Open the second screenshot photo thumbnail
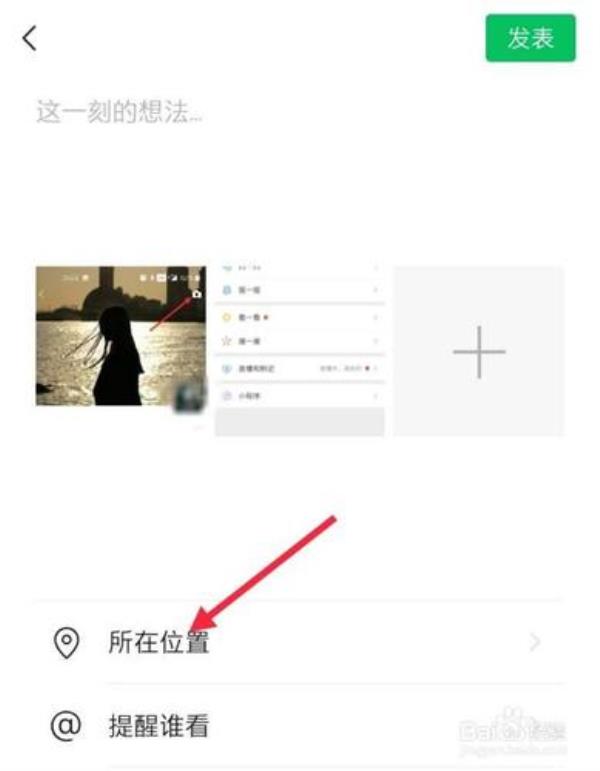Screen dimensions: 600x771 click(299, 350)
